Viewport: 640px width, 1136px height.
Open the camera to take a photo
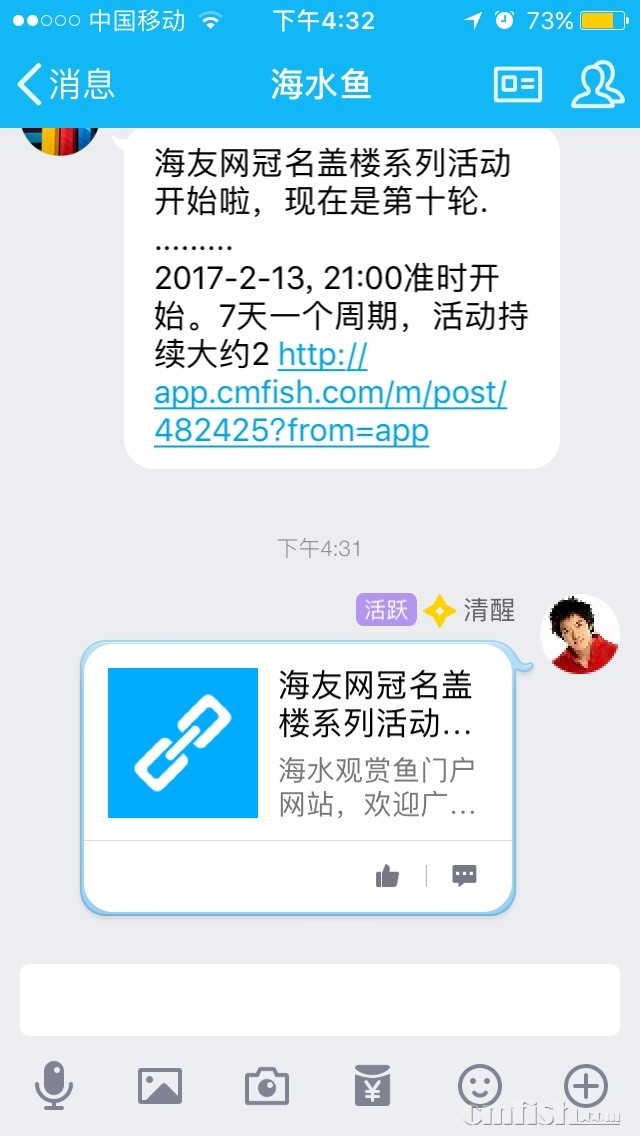coord(267,1085)
